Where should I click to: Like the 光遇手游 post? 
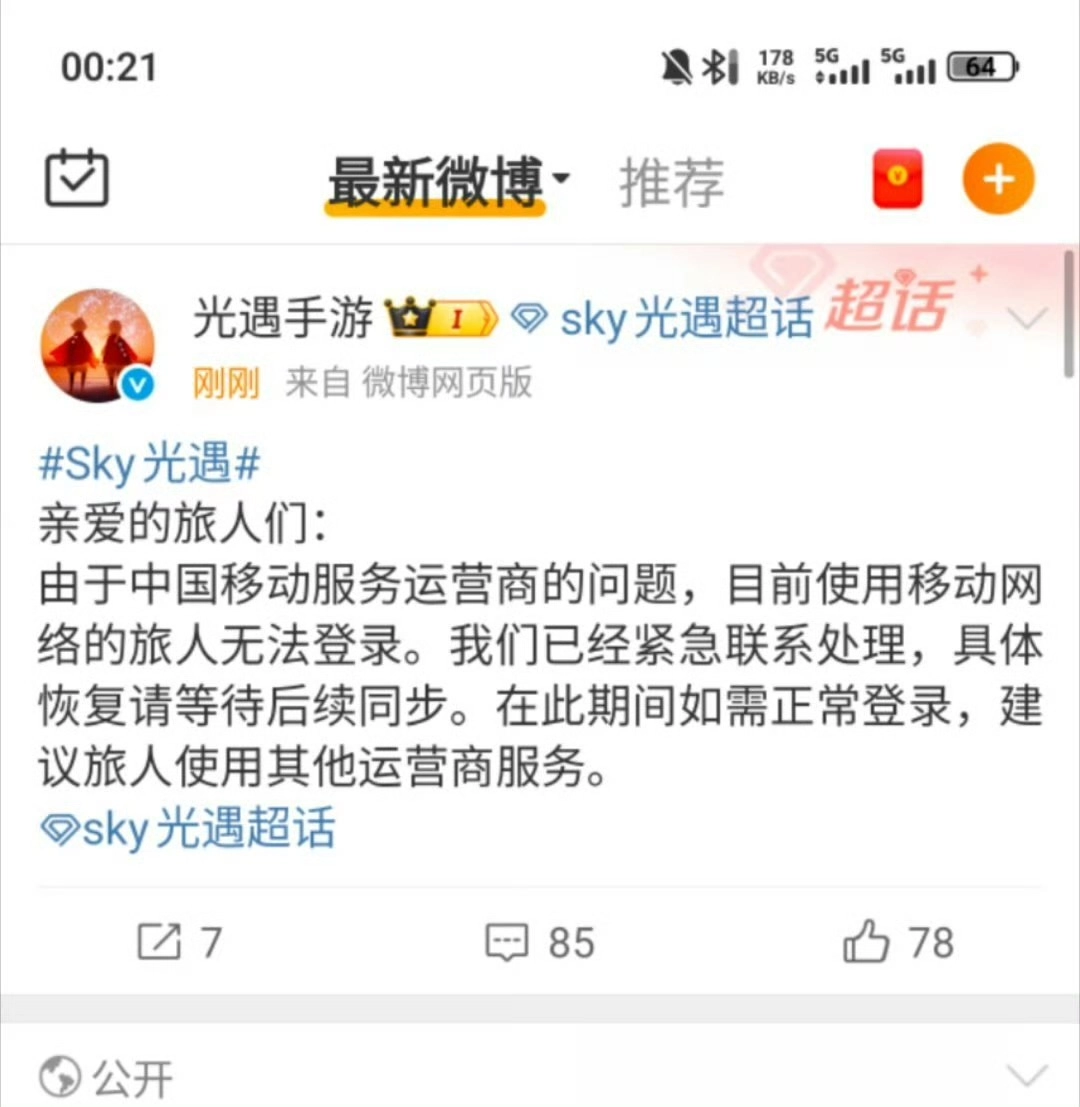898,942
